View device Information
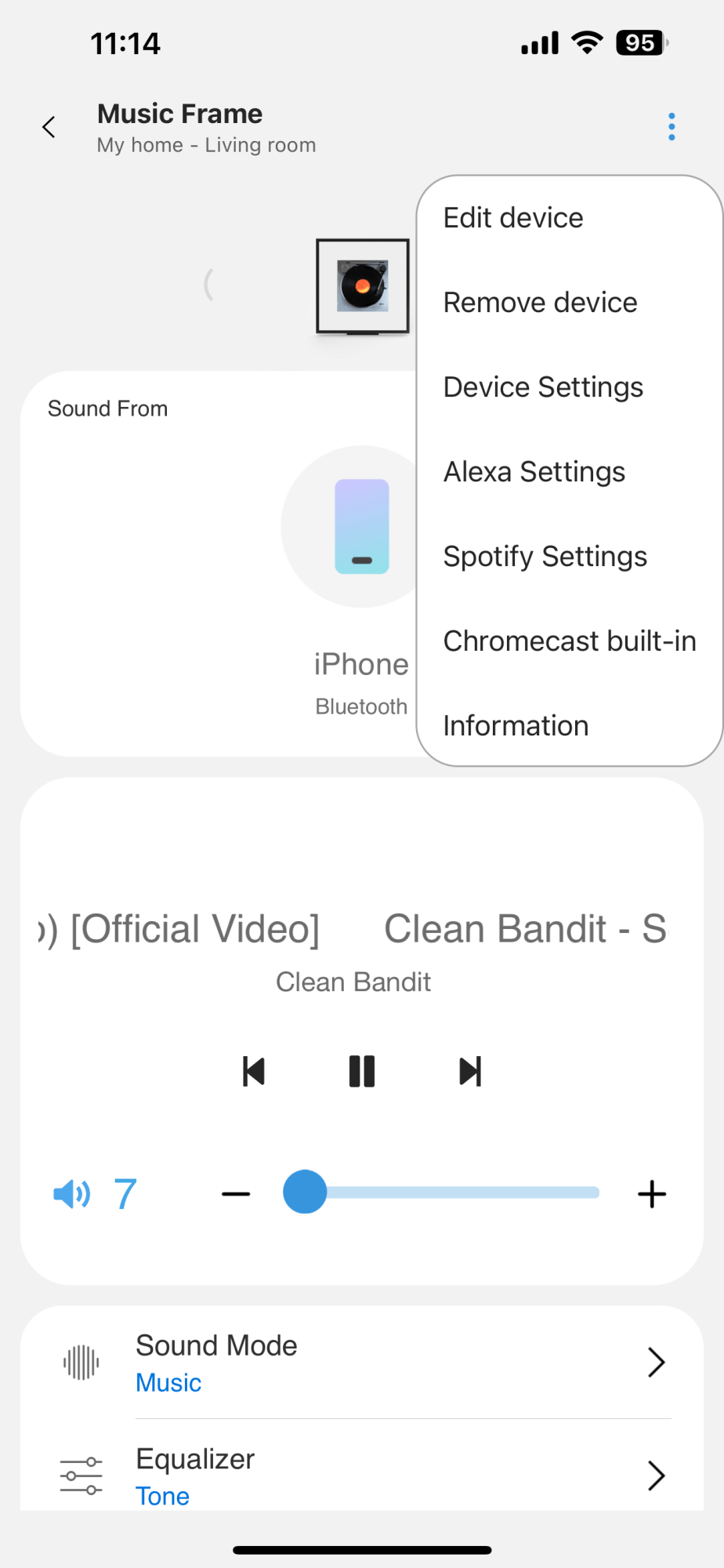 tap(516, 726)
